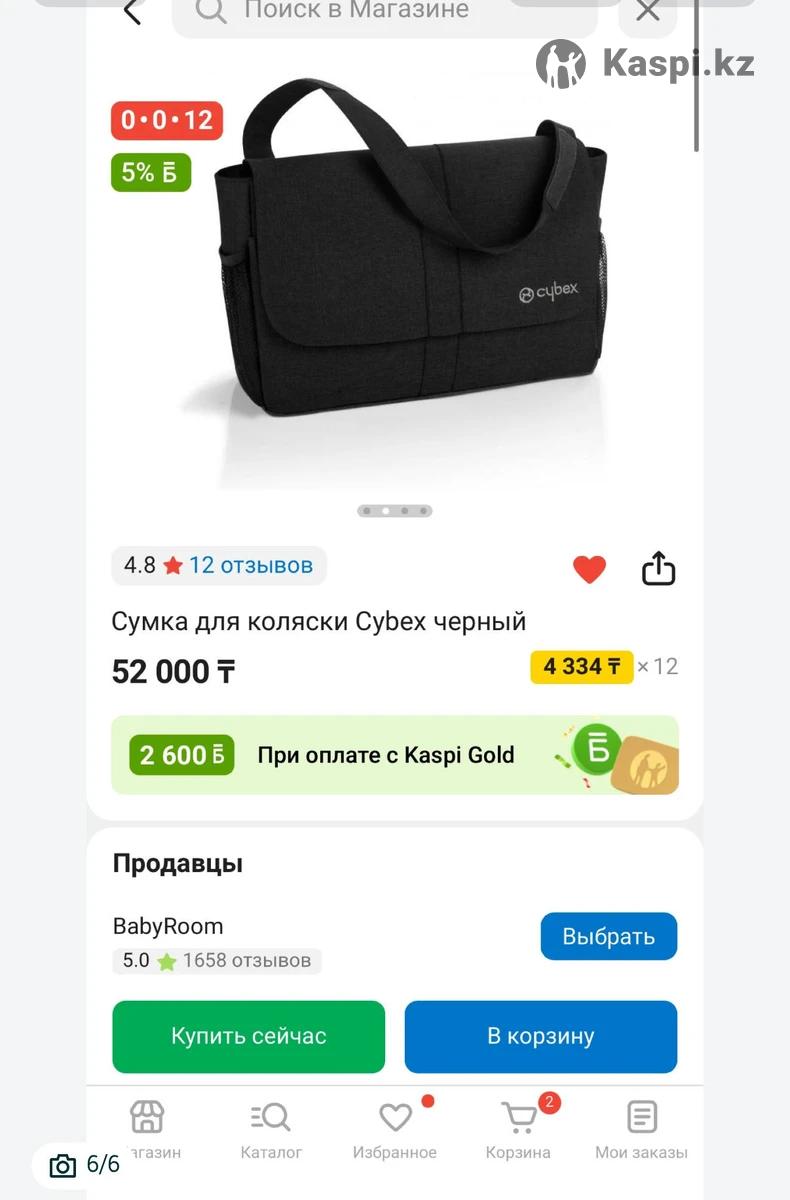Close the page with the X icon
This screenshot has width=790, height=1200.
tap(648, 12)
